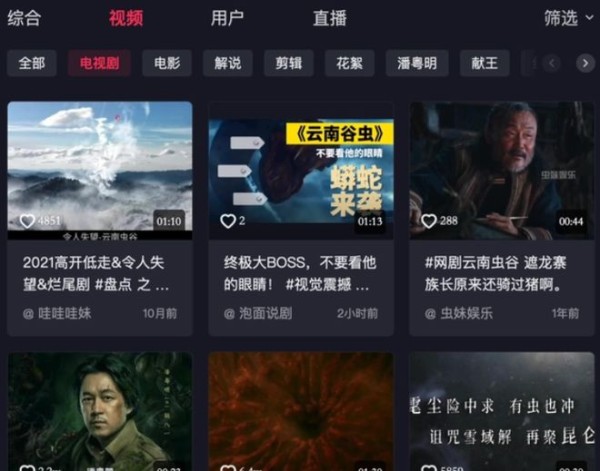600x471 pixels.
Task: Switch to the 综合 tab
Action: tap(24, 18)
